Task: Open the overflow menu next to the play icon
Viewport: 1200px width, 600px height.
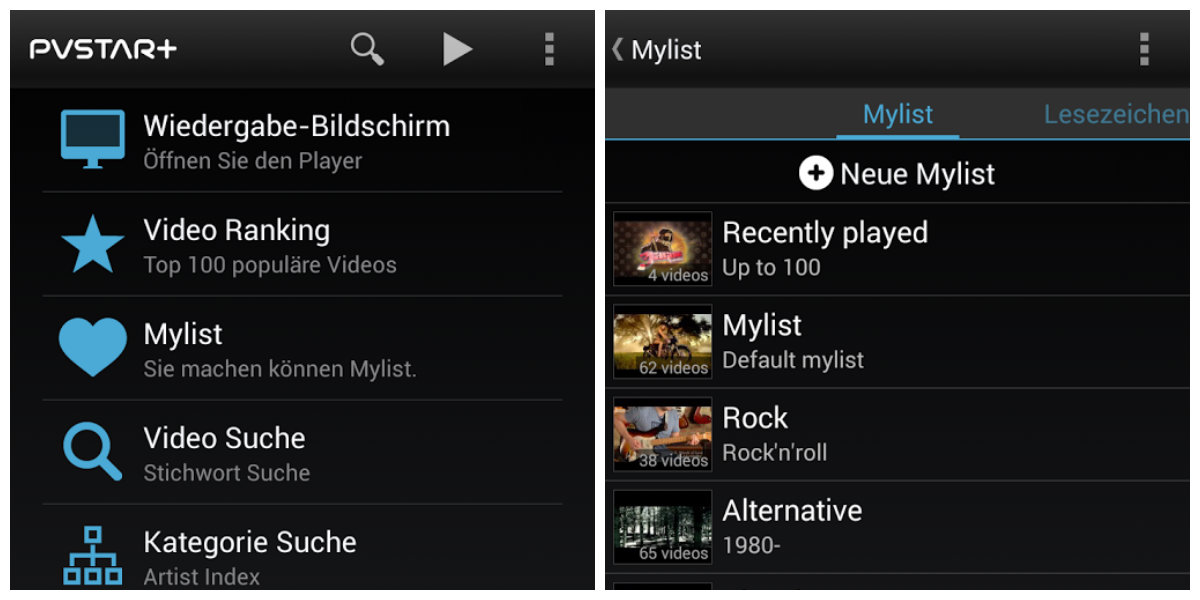Action: click(549, 49)
